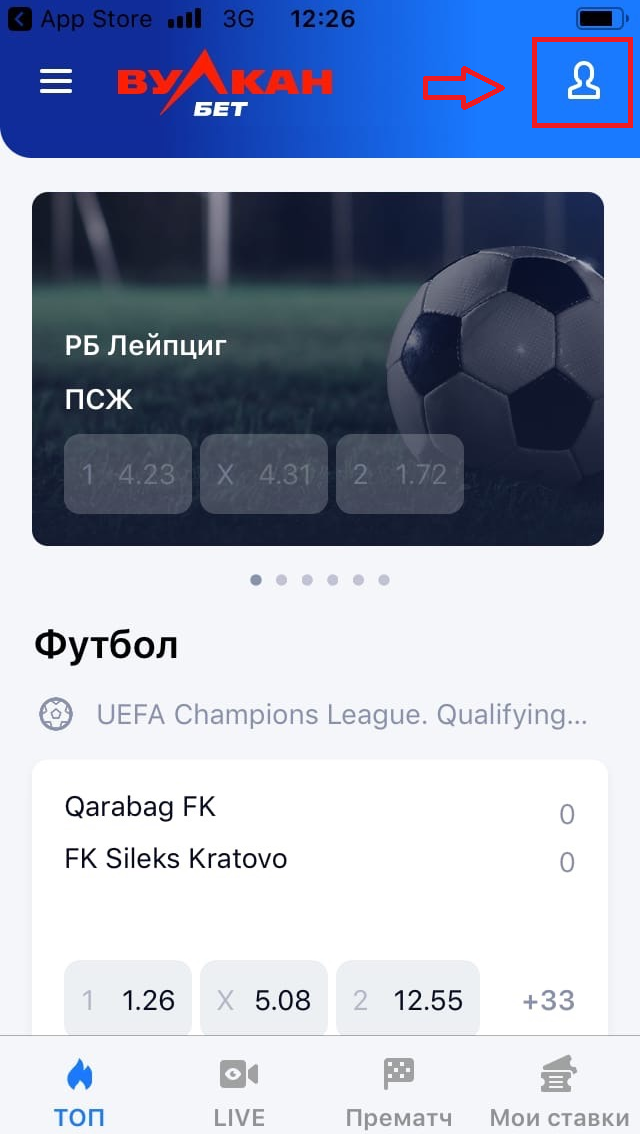Show +33 more markets for Qarabag match
Image resolution: width=640 pixels, height=1134 pixels.
tap(549, 999)
